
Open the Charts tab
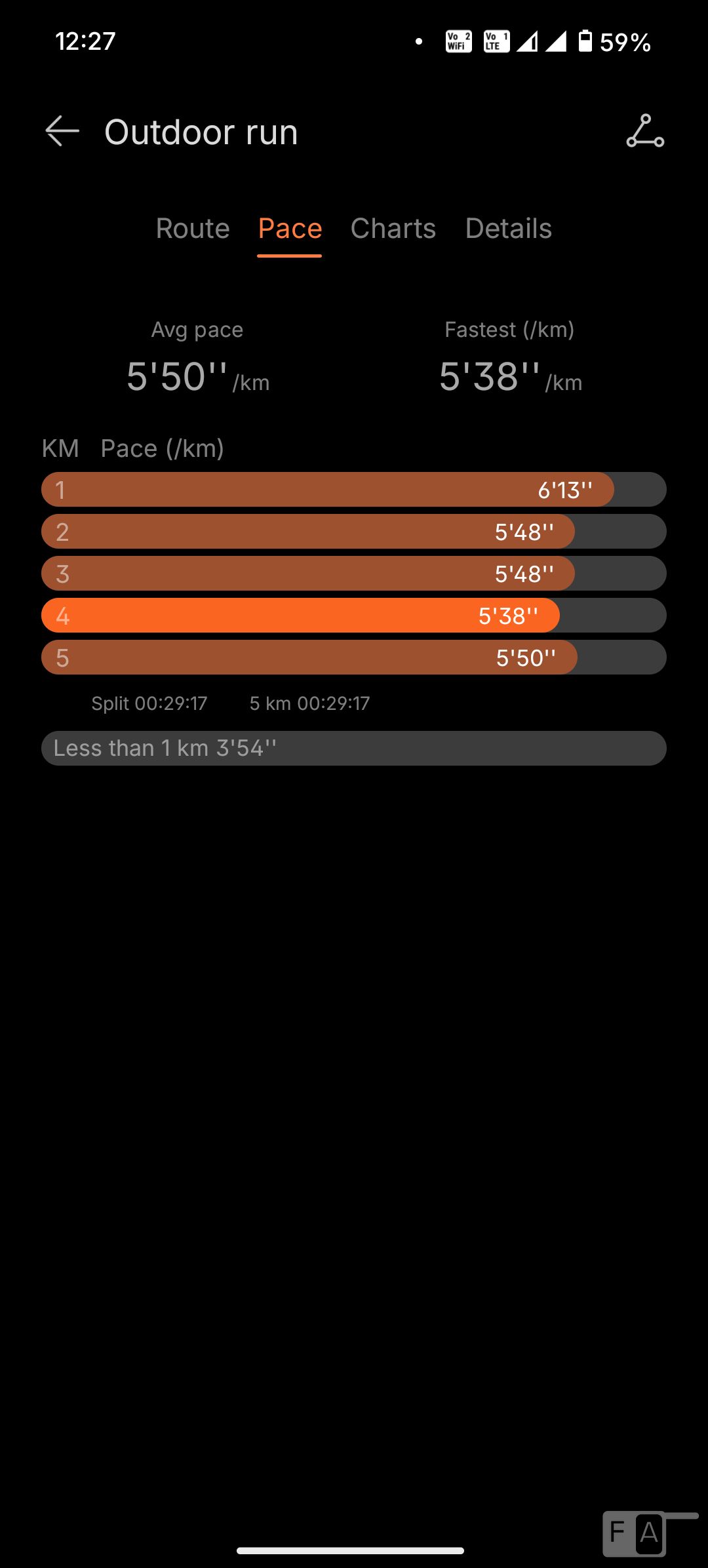[393, 229]
